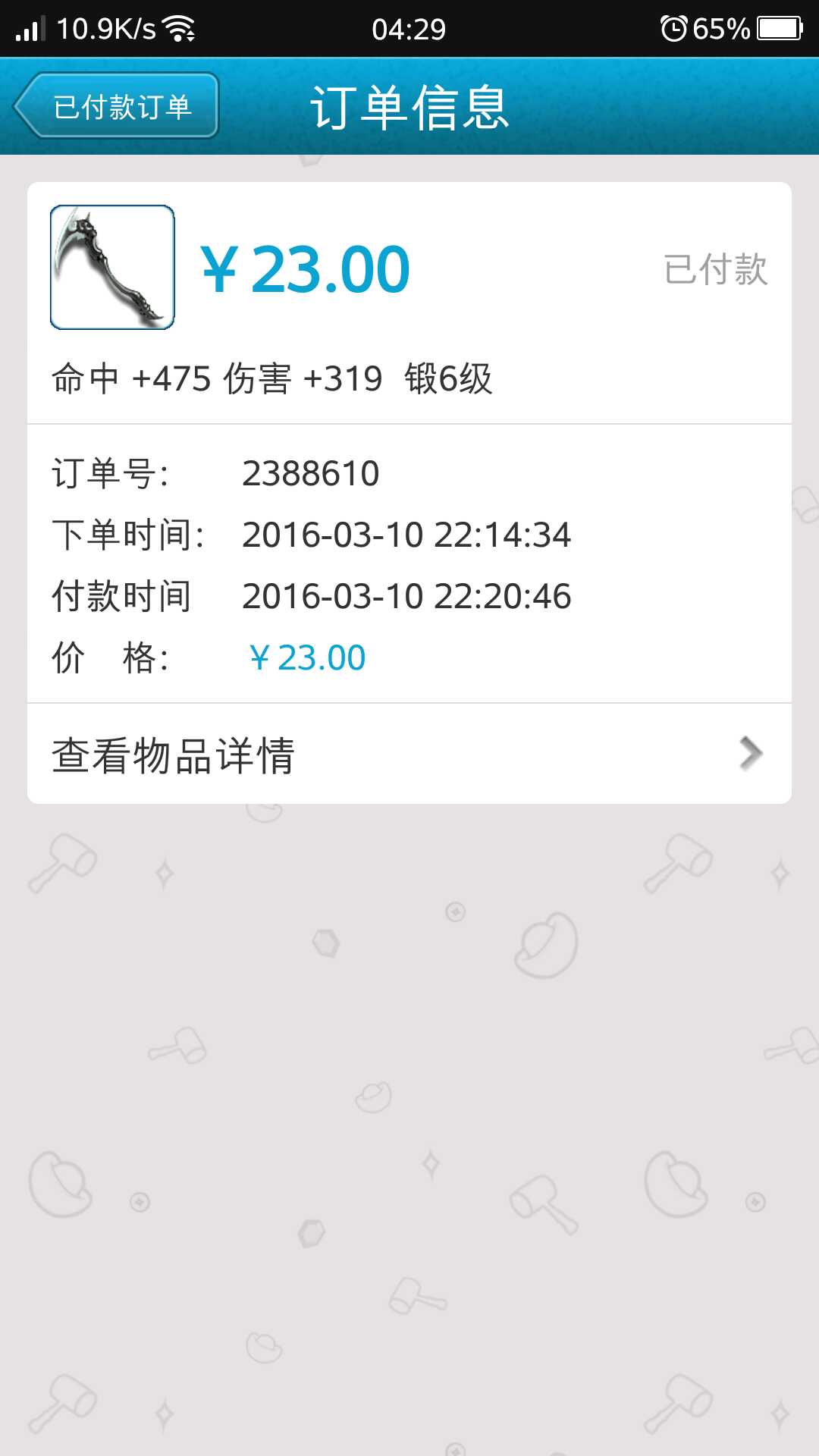Open 查看物品详情 row

(409, 755)
